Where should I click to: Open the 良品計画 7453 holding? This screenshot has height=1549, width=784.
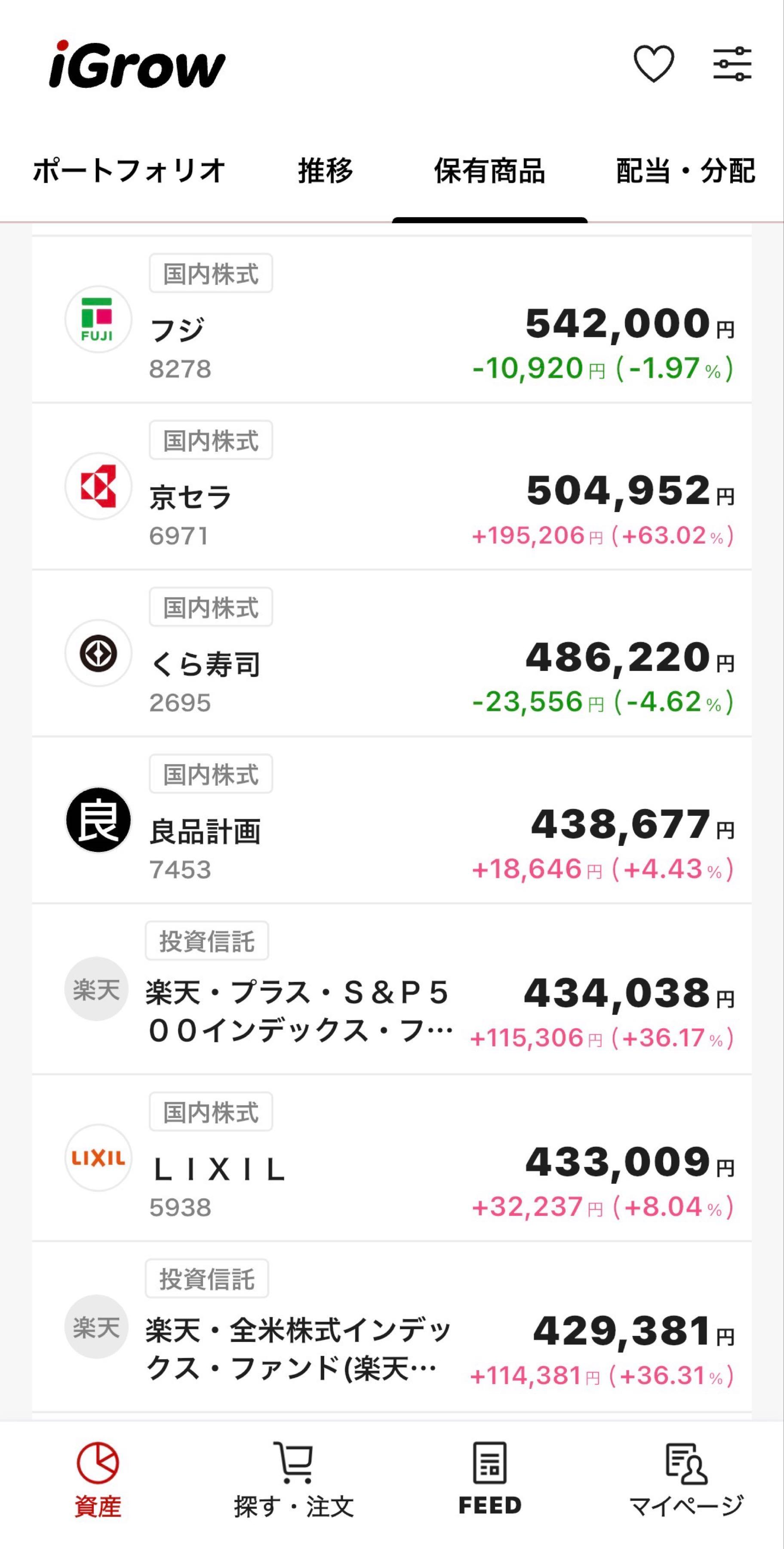(392, 820)
